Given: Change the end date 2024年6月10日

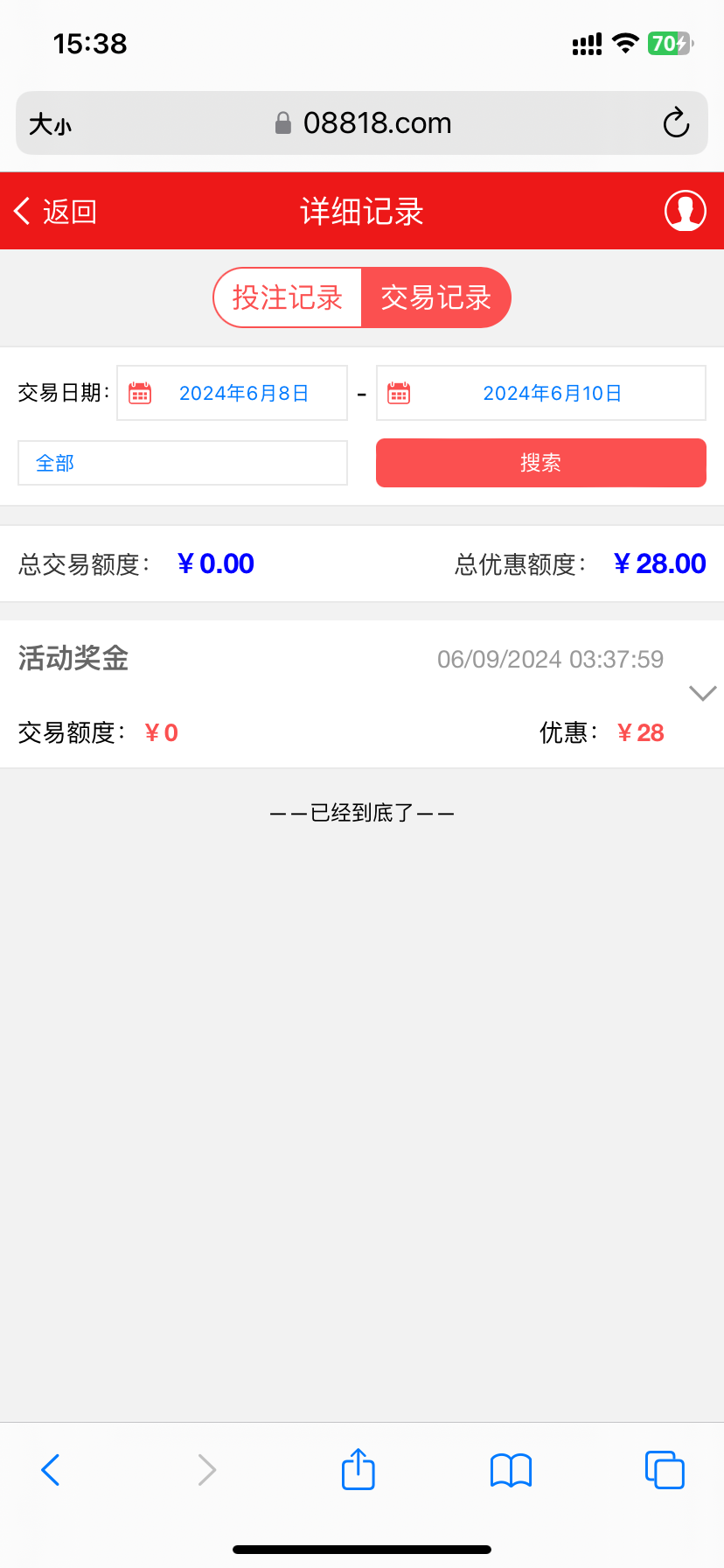Looking at the screenshot, I should pos(541,394).
